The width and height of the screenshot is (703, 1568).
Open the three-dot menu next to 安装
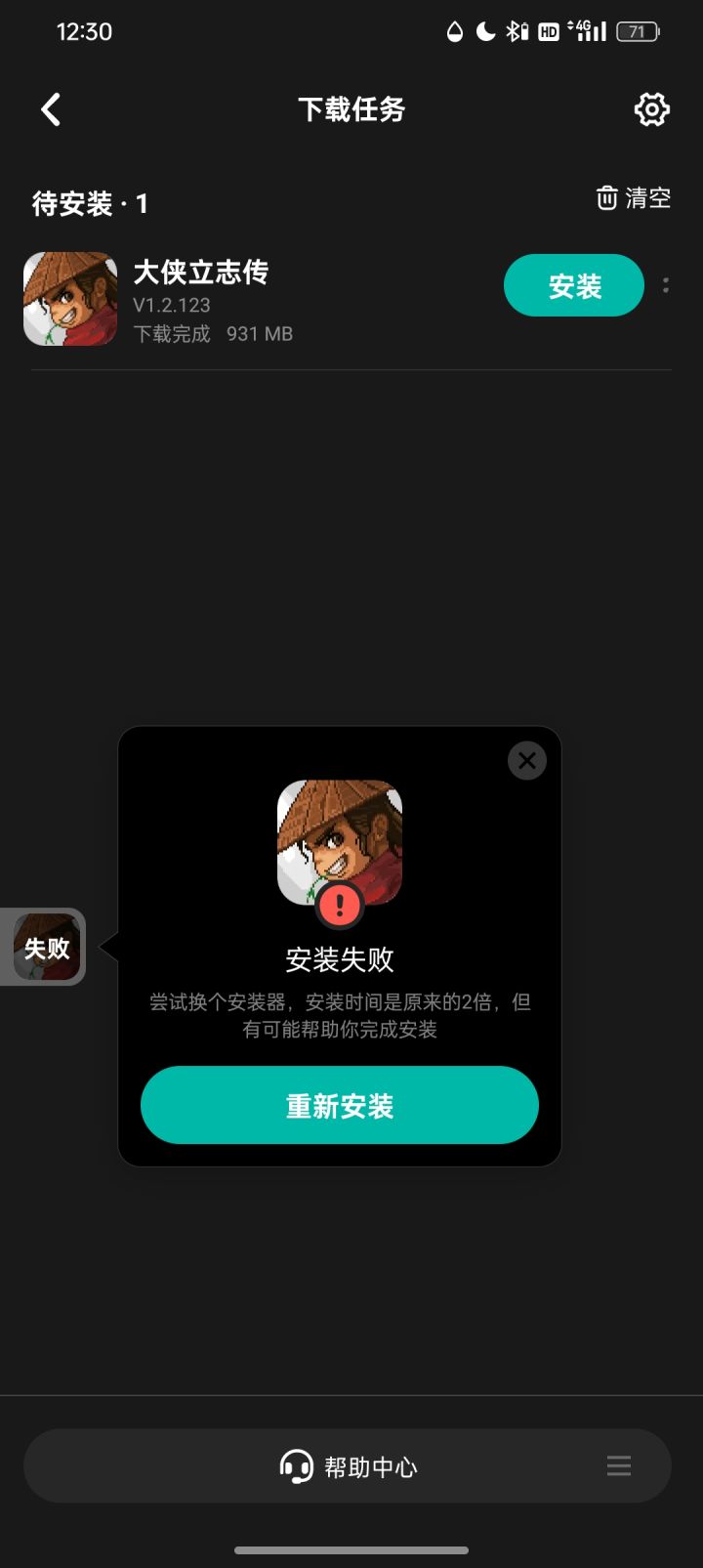[x=665, y=285]
